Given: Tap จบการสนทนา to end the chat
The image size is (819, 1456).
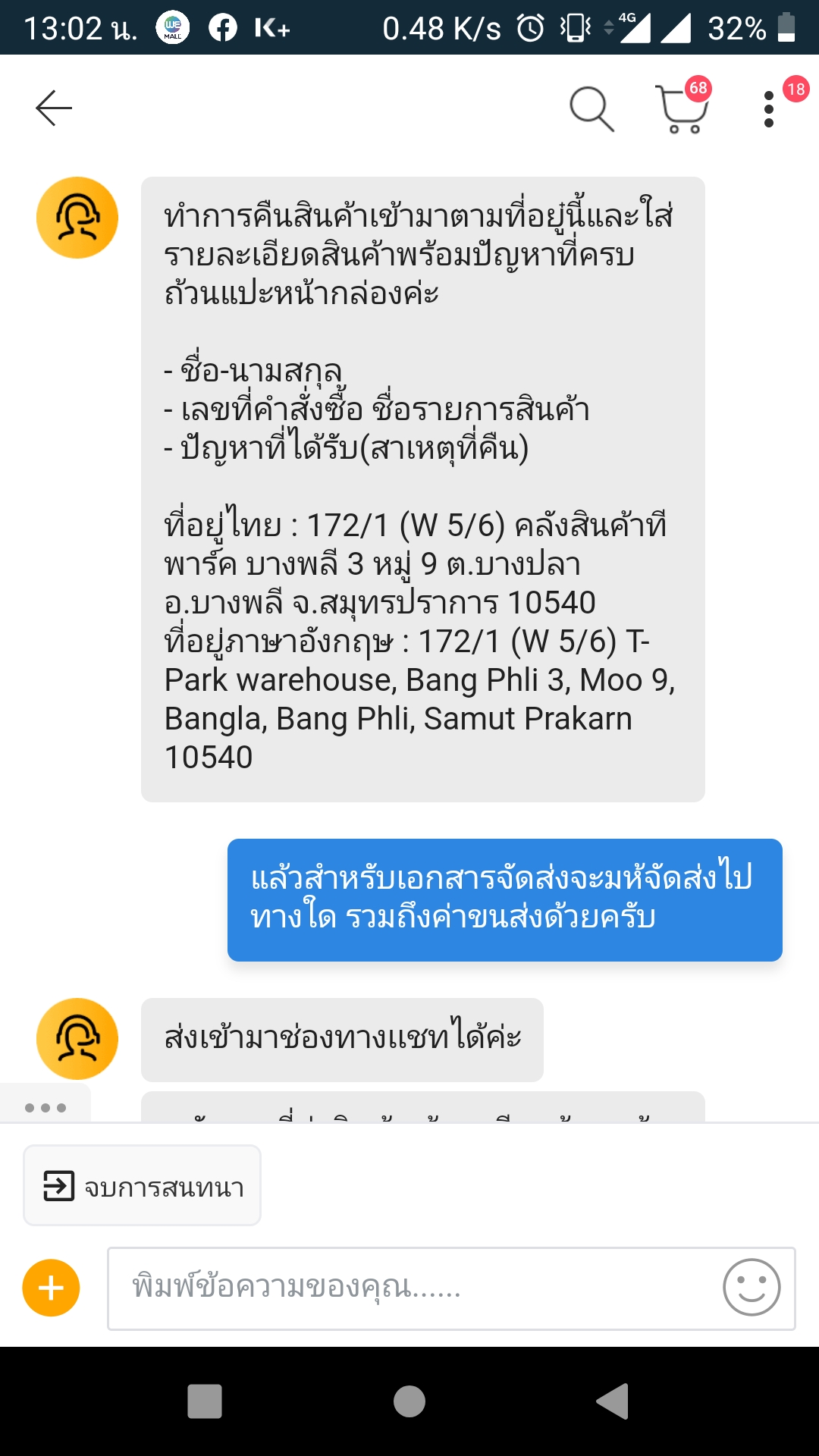Looking at the screenshot, I should click(143, 1185).
